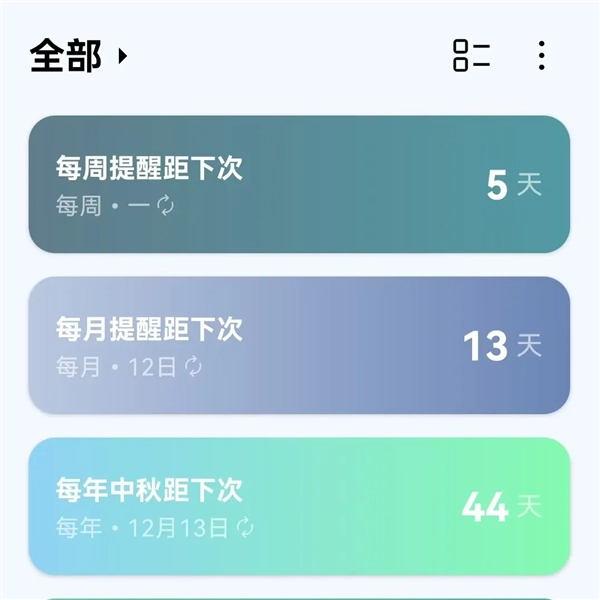Switch the list layout view
This screenshot has height=600, width=600.
click(471, 56)
